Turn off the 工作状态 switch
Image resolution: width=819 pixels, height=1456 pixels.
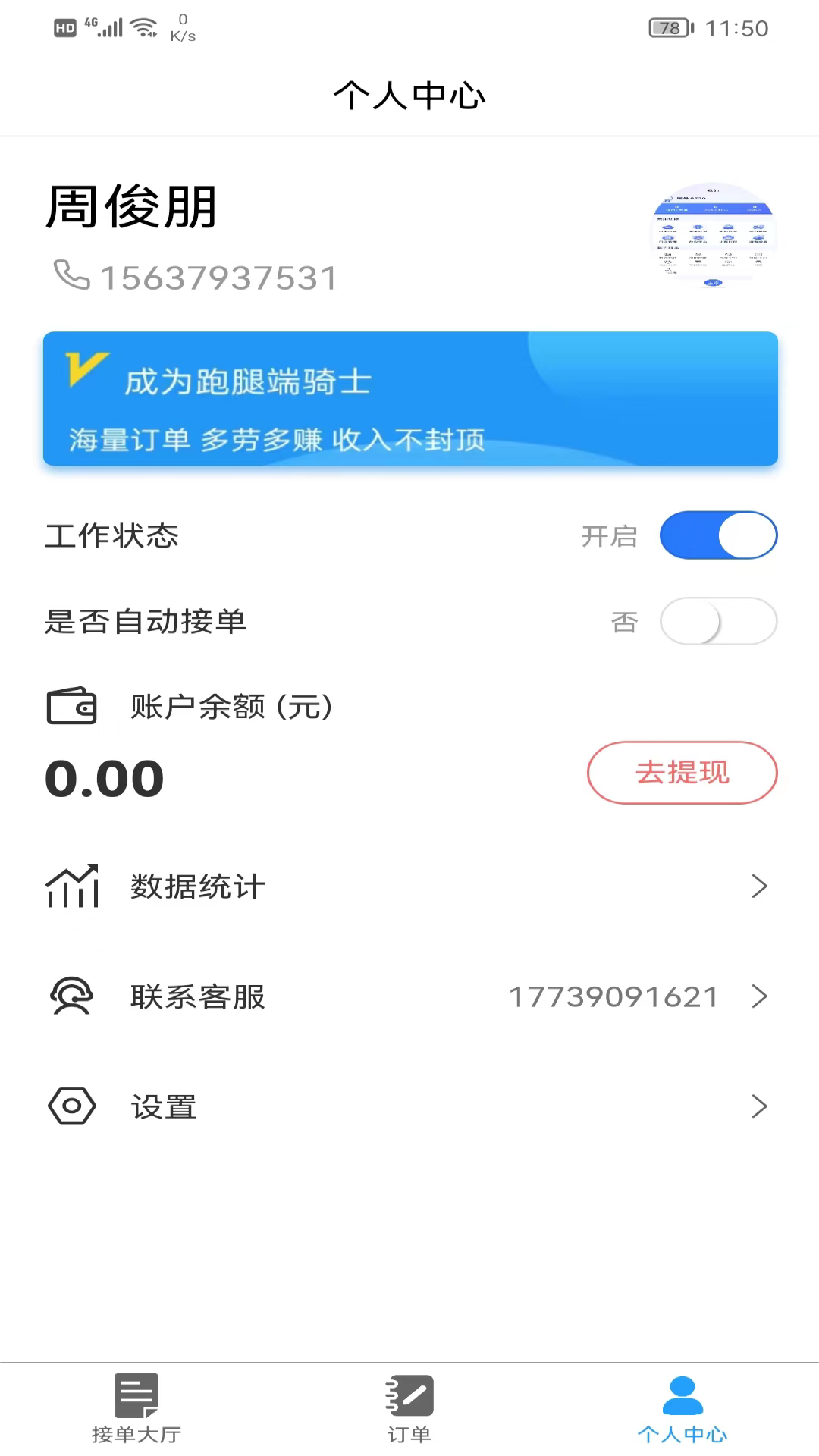pos(718,535)
